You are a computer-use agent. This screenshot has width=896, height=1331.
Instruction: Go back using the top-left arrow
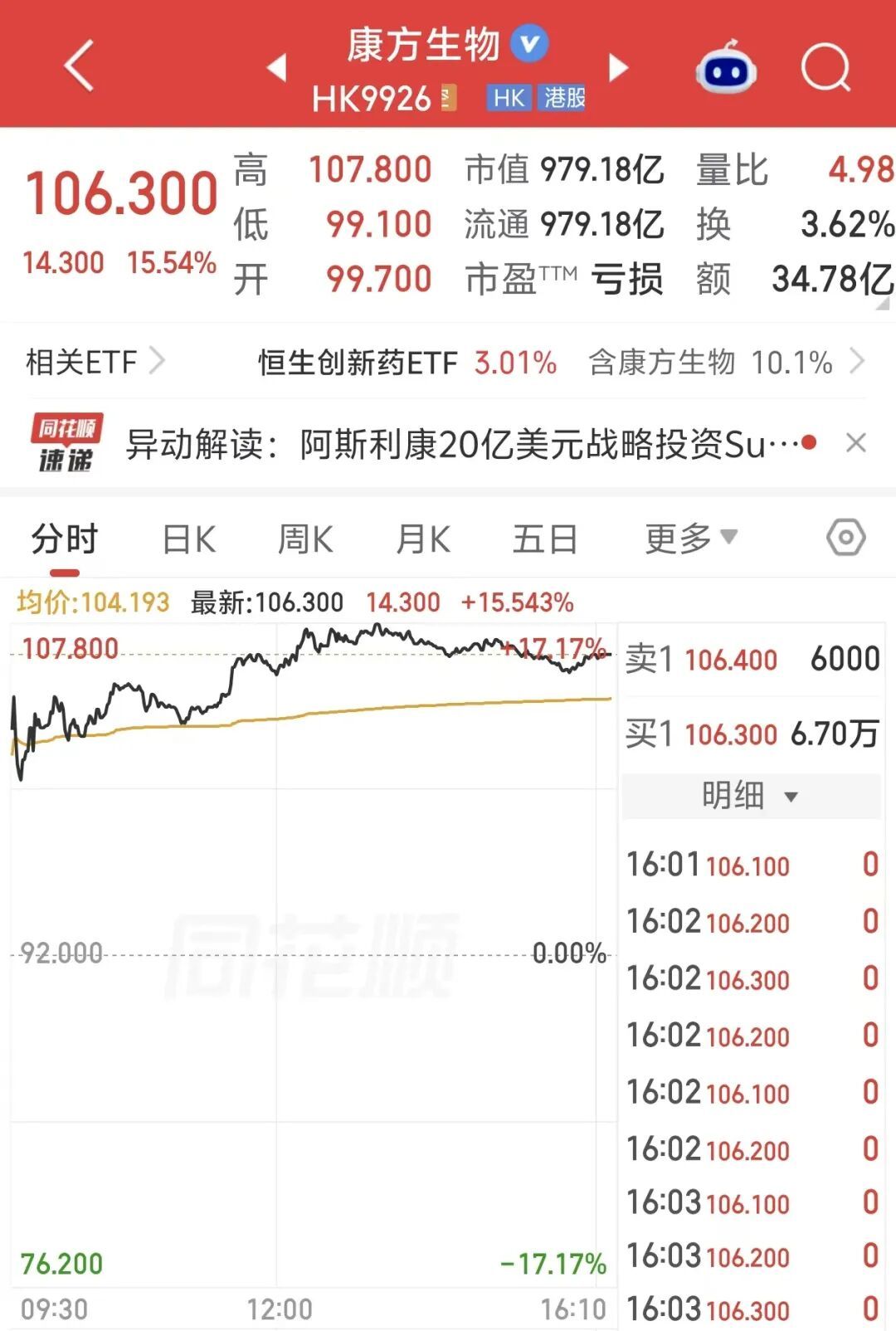[79, 66]
